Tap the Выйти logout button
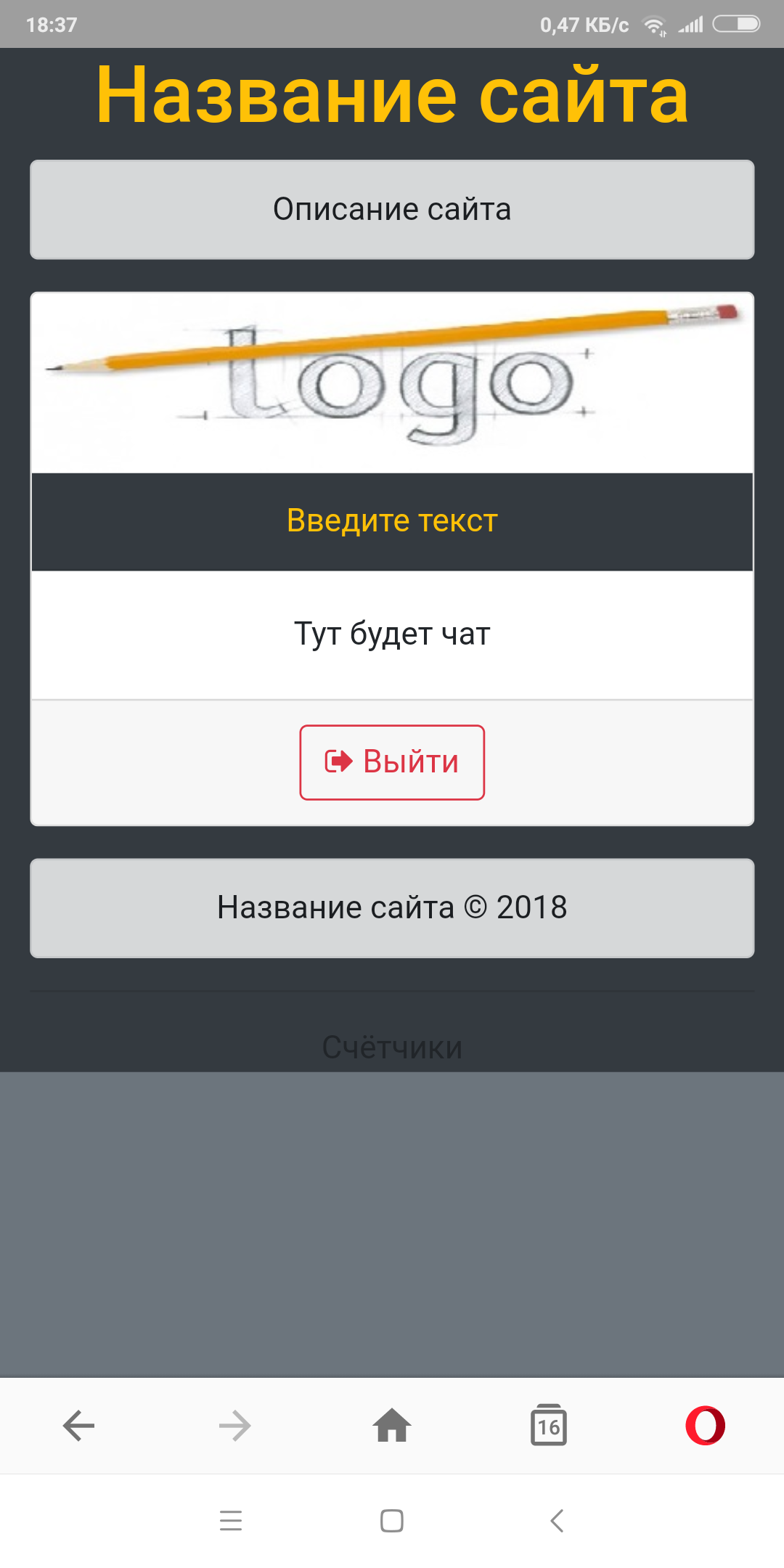784x1568 pixels. pyautogui.click(x=392, y=762)
